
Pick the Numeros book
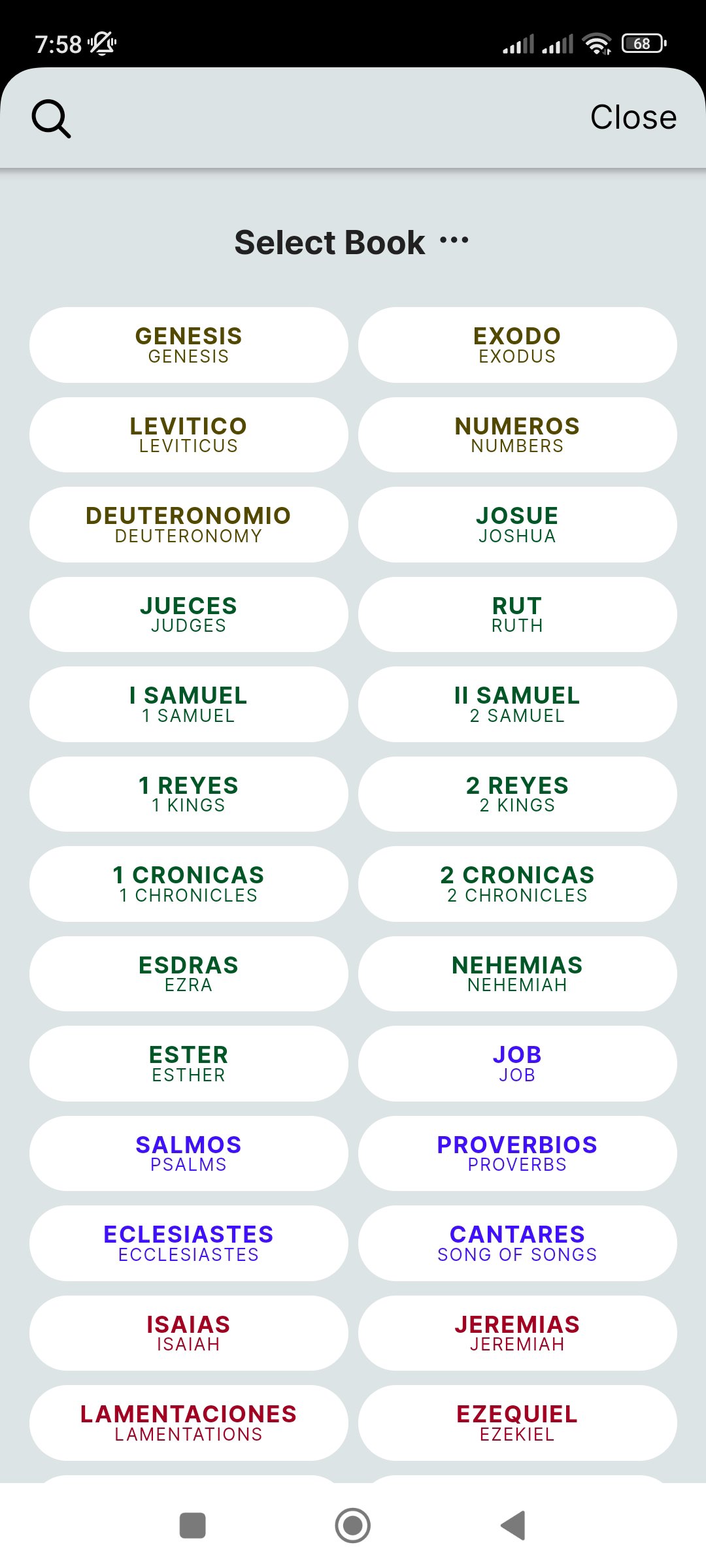click(517, 435)
